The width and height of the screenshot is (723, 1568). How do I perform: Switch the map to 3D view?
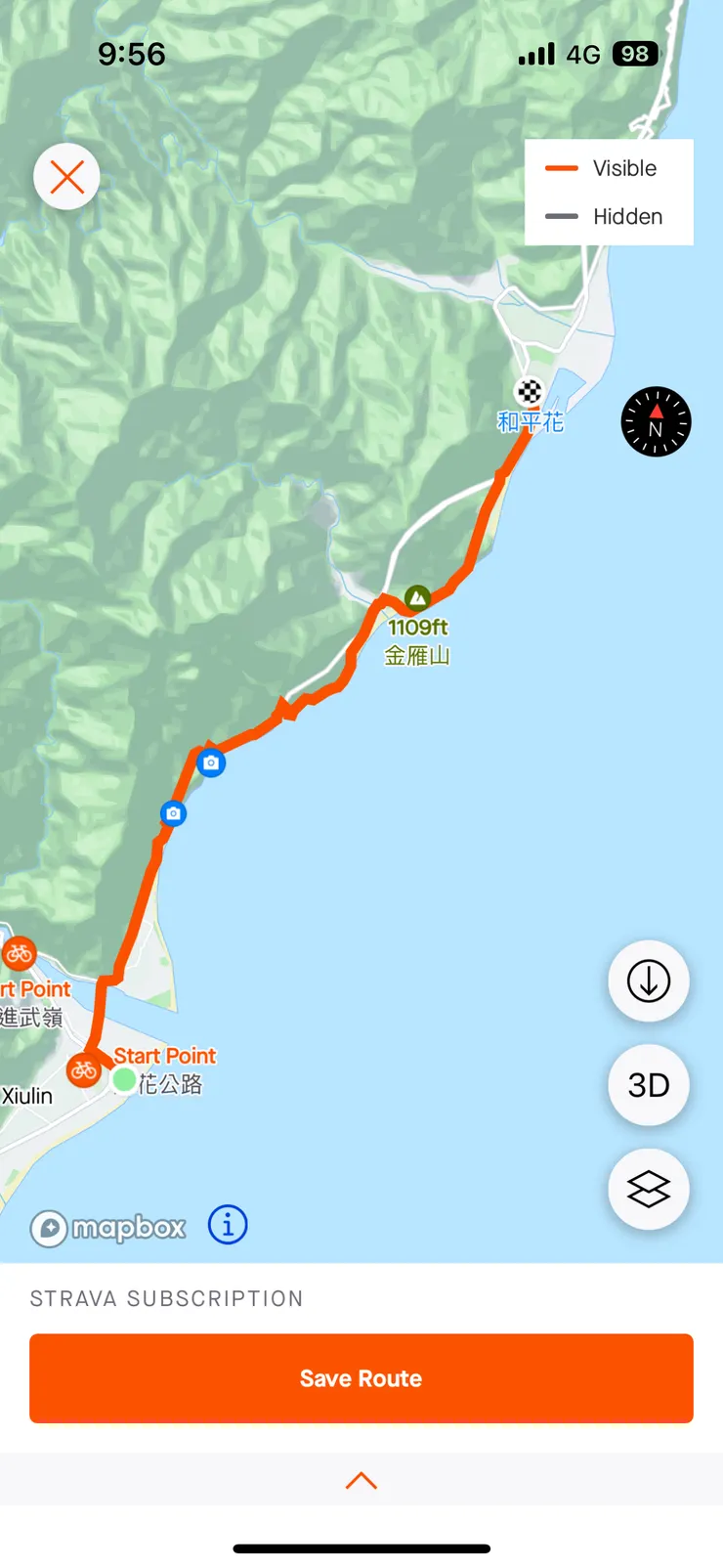pyautogui.click(x=649, y=1085)
